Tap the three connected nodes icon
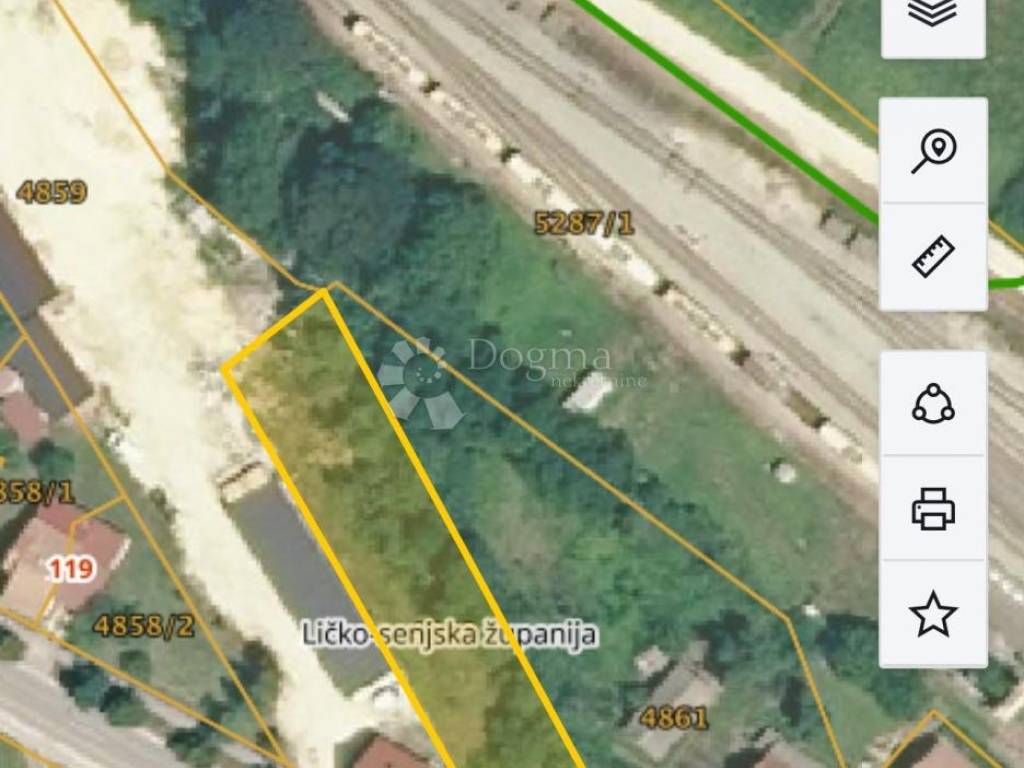 click(933, 403)
